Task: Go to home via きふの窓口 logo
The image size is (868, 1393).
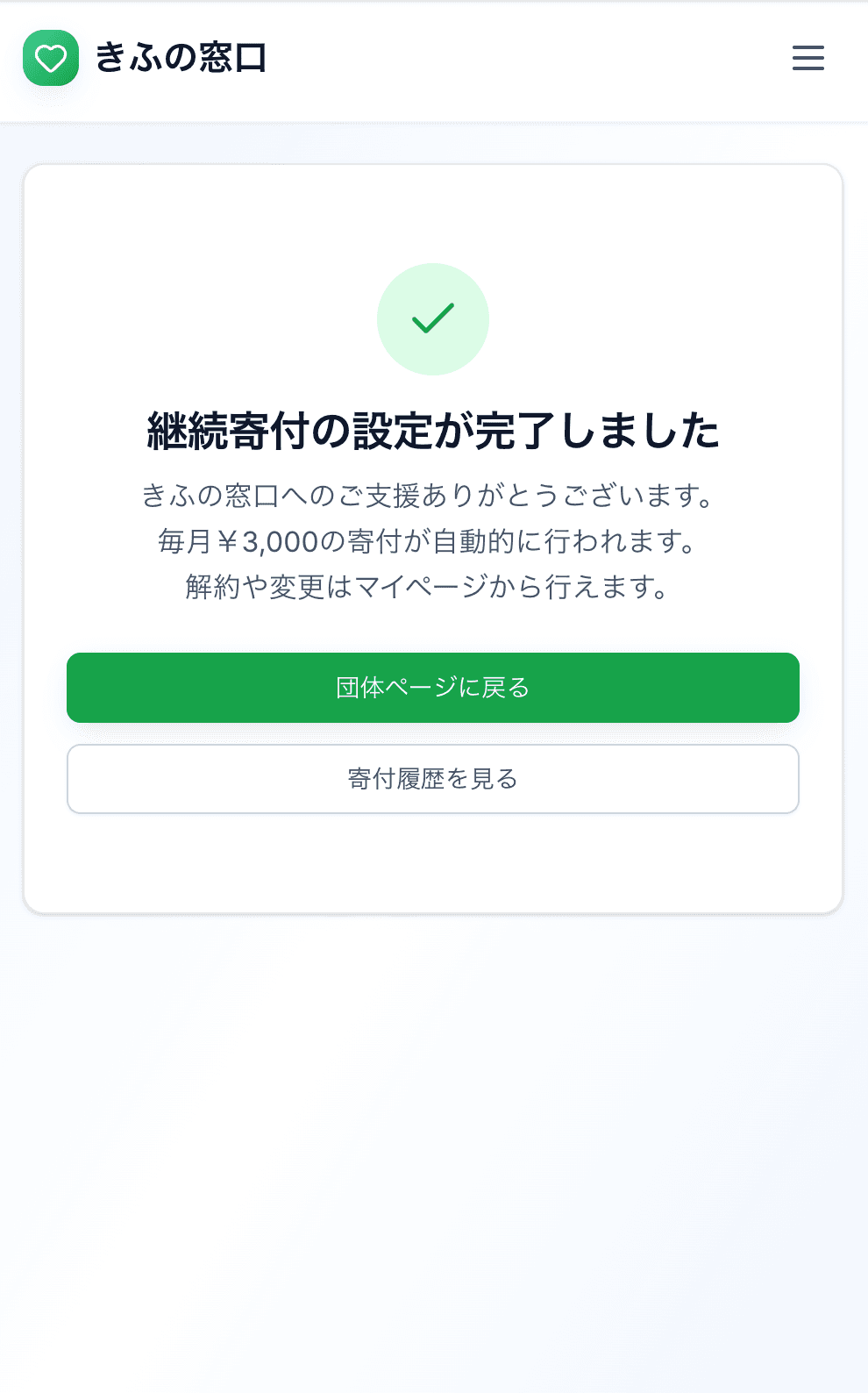Action: click(145, 58)
